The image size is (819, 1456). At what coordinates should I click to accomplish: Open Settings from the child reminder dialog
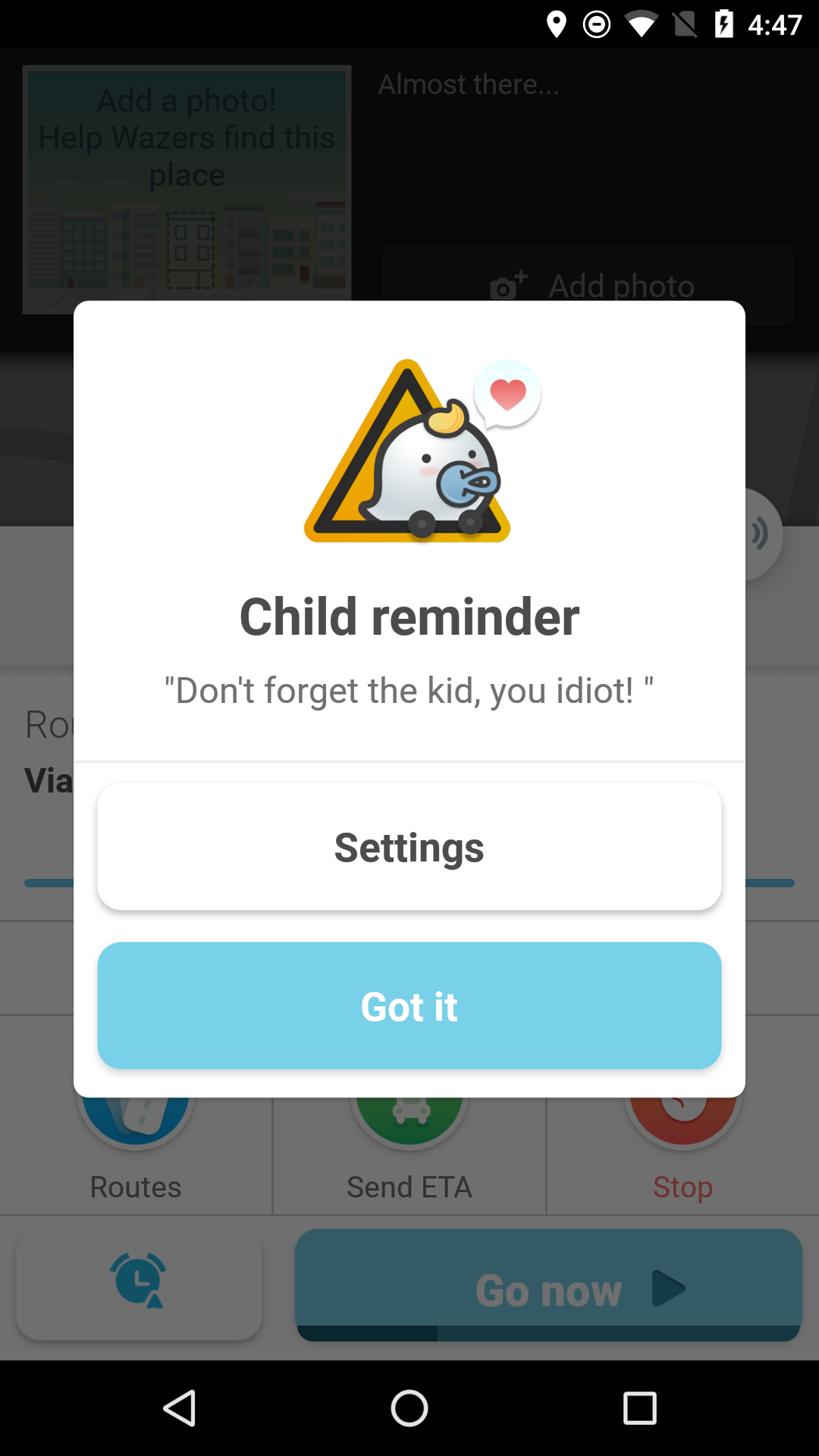(x=409, y=846)
